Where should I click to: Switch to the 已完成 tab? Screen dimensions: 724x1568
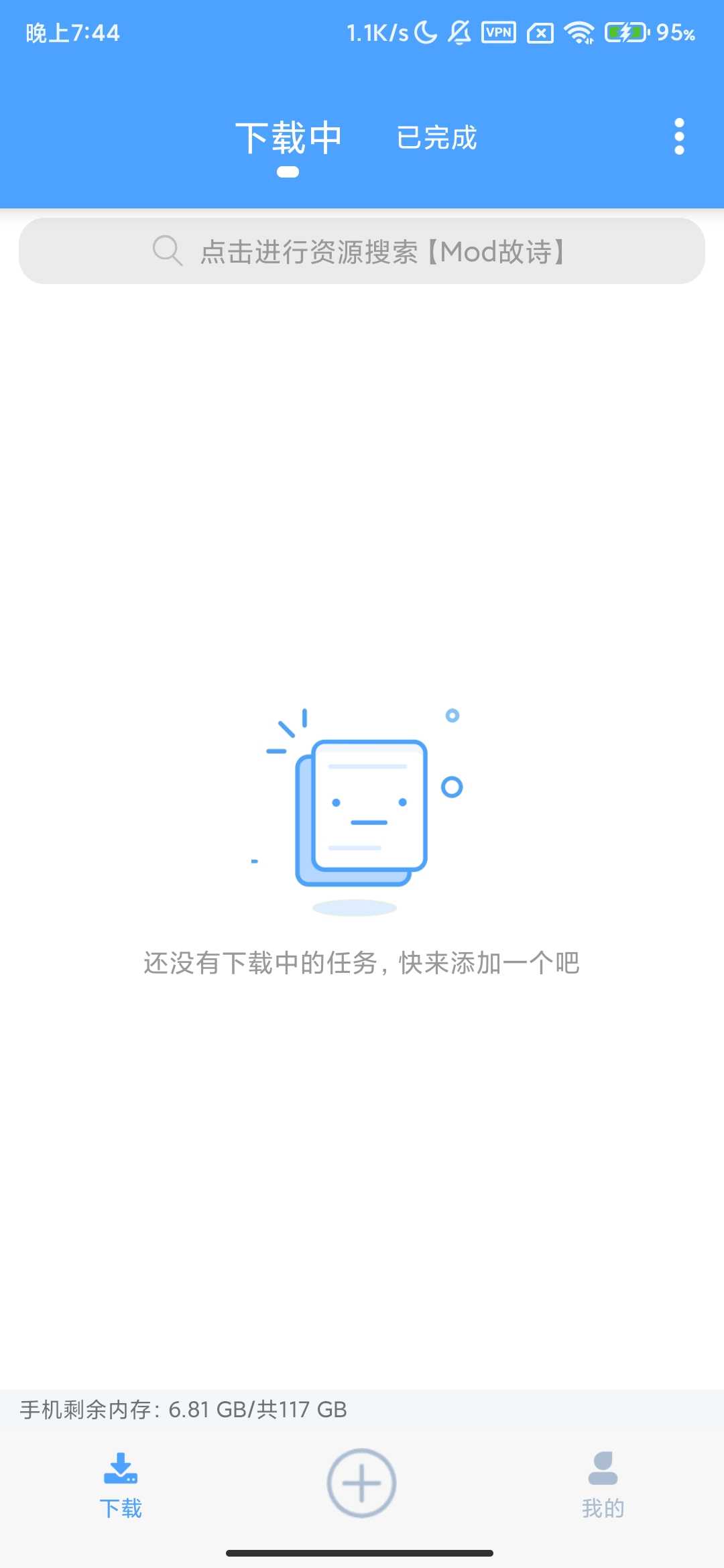click(x=436, y=138)
